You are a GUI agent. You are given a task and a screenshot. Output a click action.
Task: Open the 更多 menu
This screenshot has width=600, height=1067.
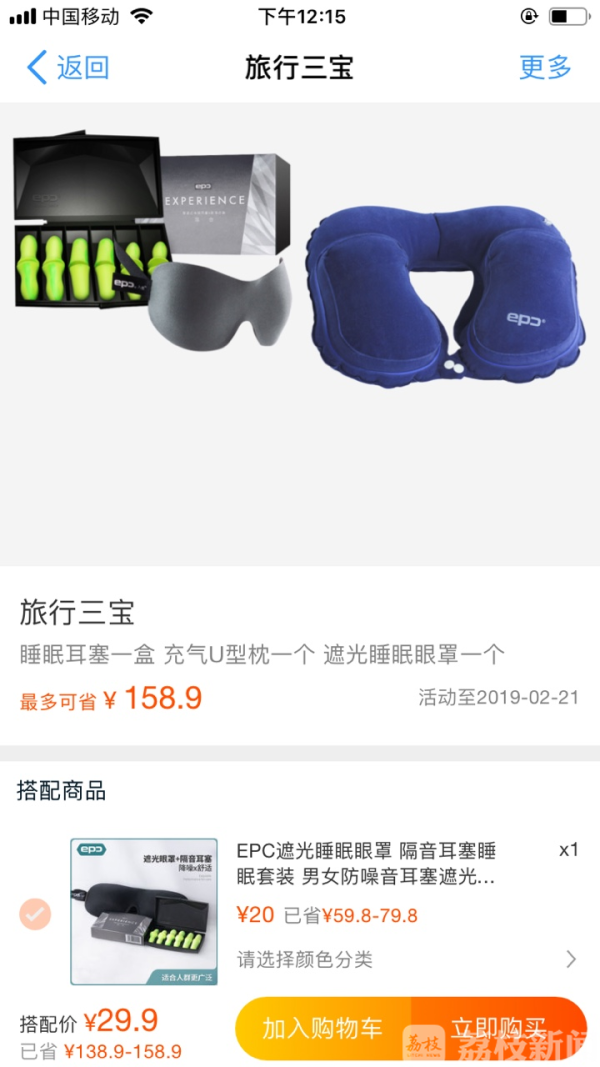tap(545, 68)
